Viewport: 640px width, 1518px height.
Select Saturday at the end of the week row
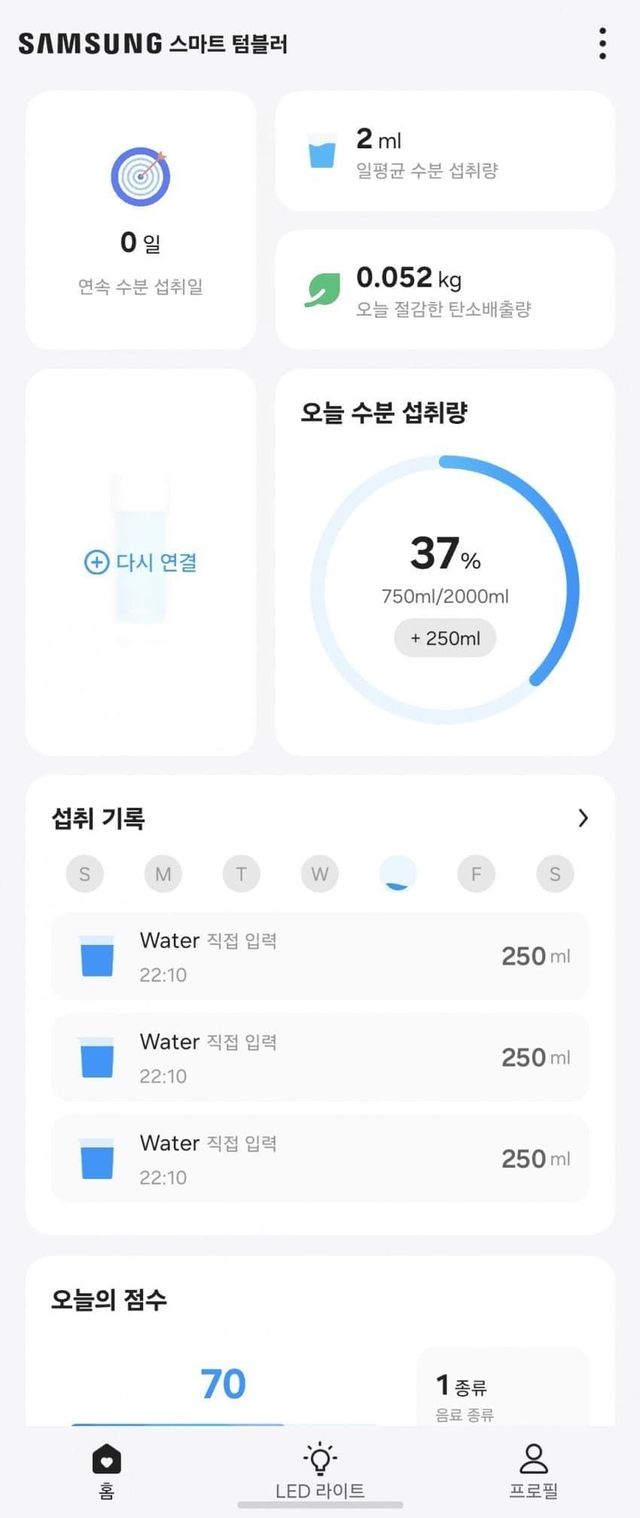[554, 875]
